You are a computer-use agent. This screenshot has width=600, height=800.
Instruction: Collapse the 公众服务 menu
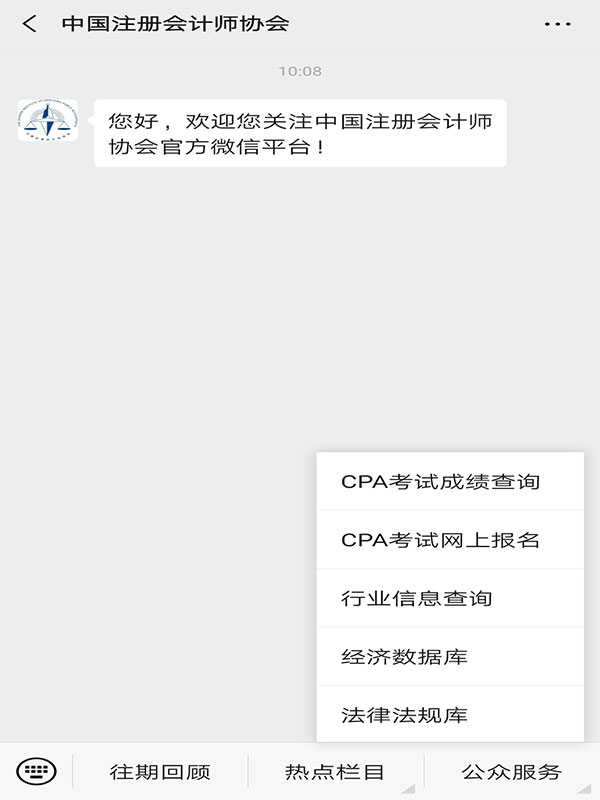(x=511, y=772)
